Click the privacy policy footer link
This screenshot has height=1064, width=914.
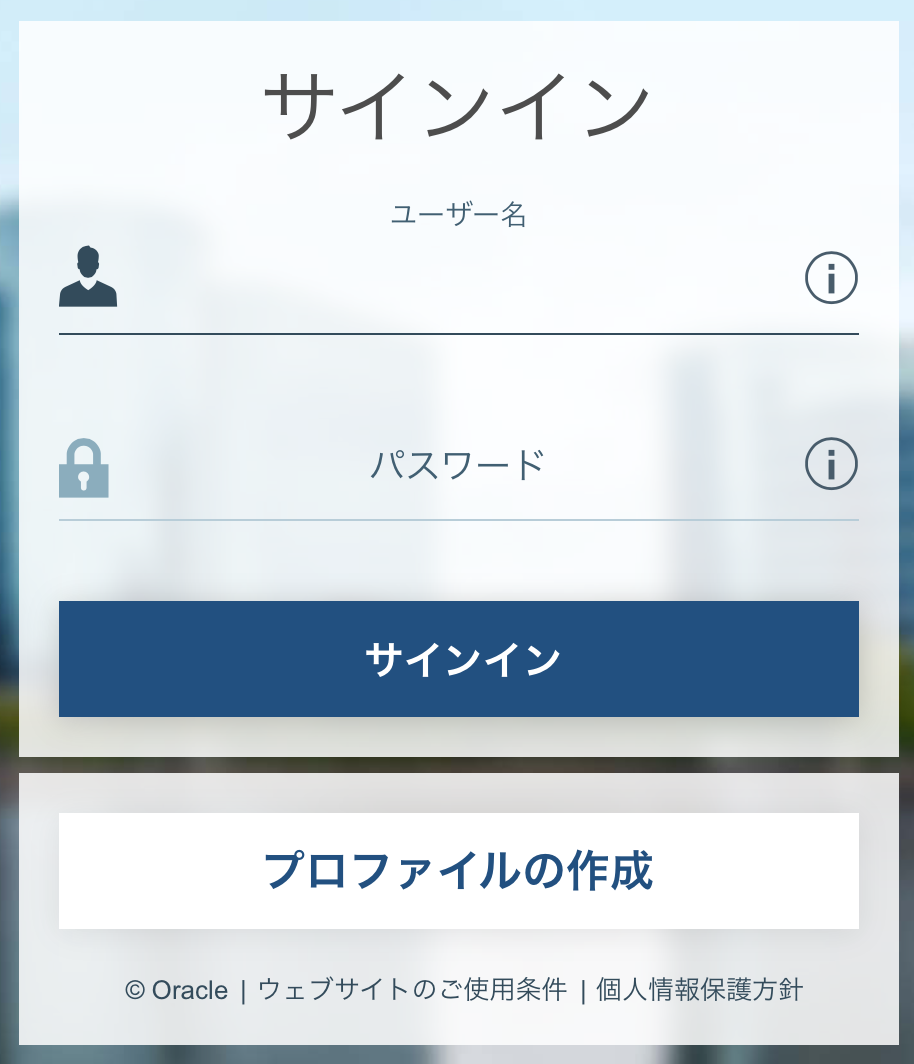699,991
